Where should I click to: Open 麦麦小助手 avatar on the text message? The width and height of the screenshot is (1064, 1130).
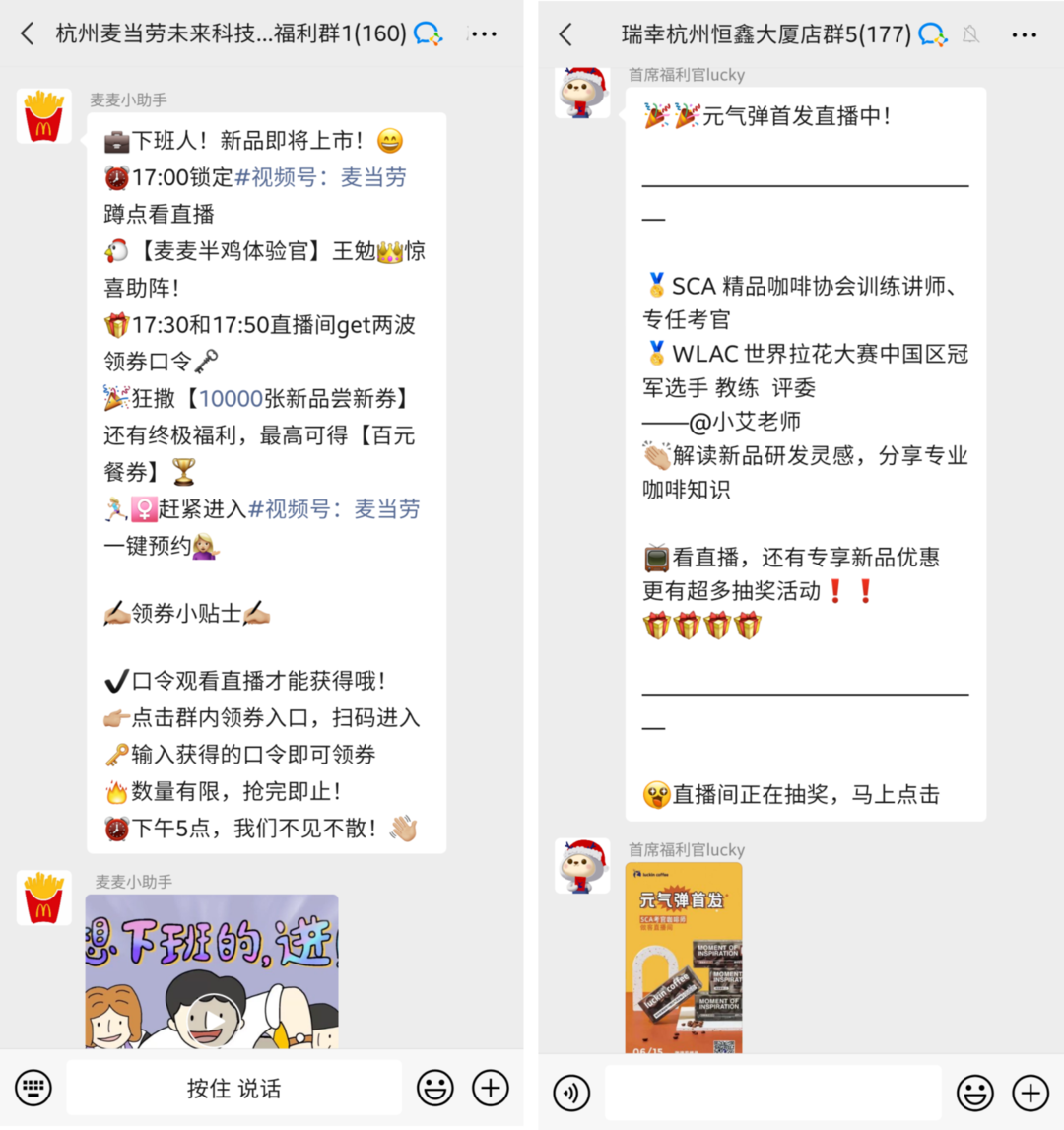(43, 116)
